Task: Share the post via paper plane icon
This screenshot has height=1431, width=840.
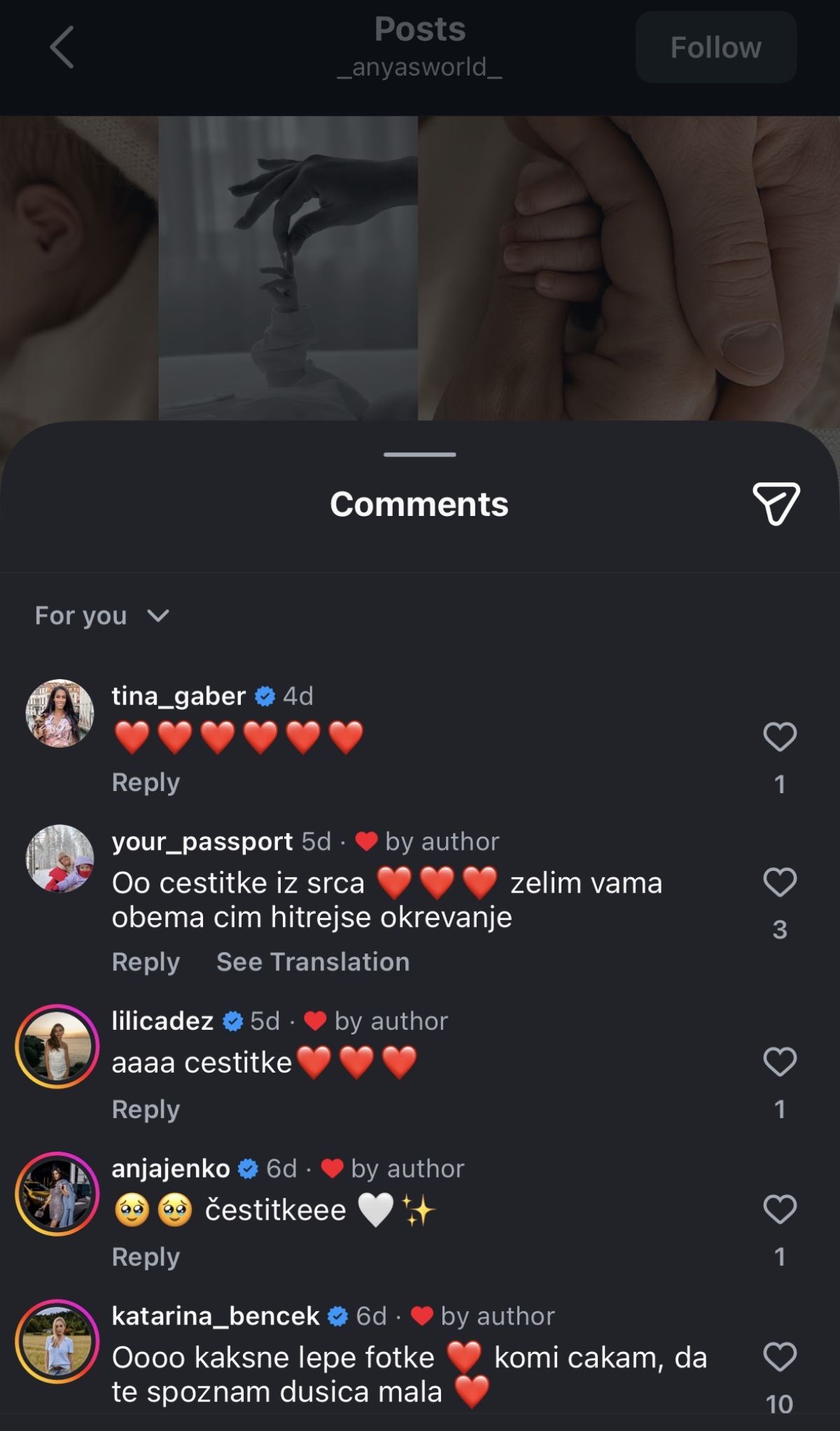Action: tap(776, 503)
